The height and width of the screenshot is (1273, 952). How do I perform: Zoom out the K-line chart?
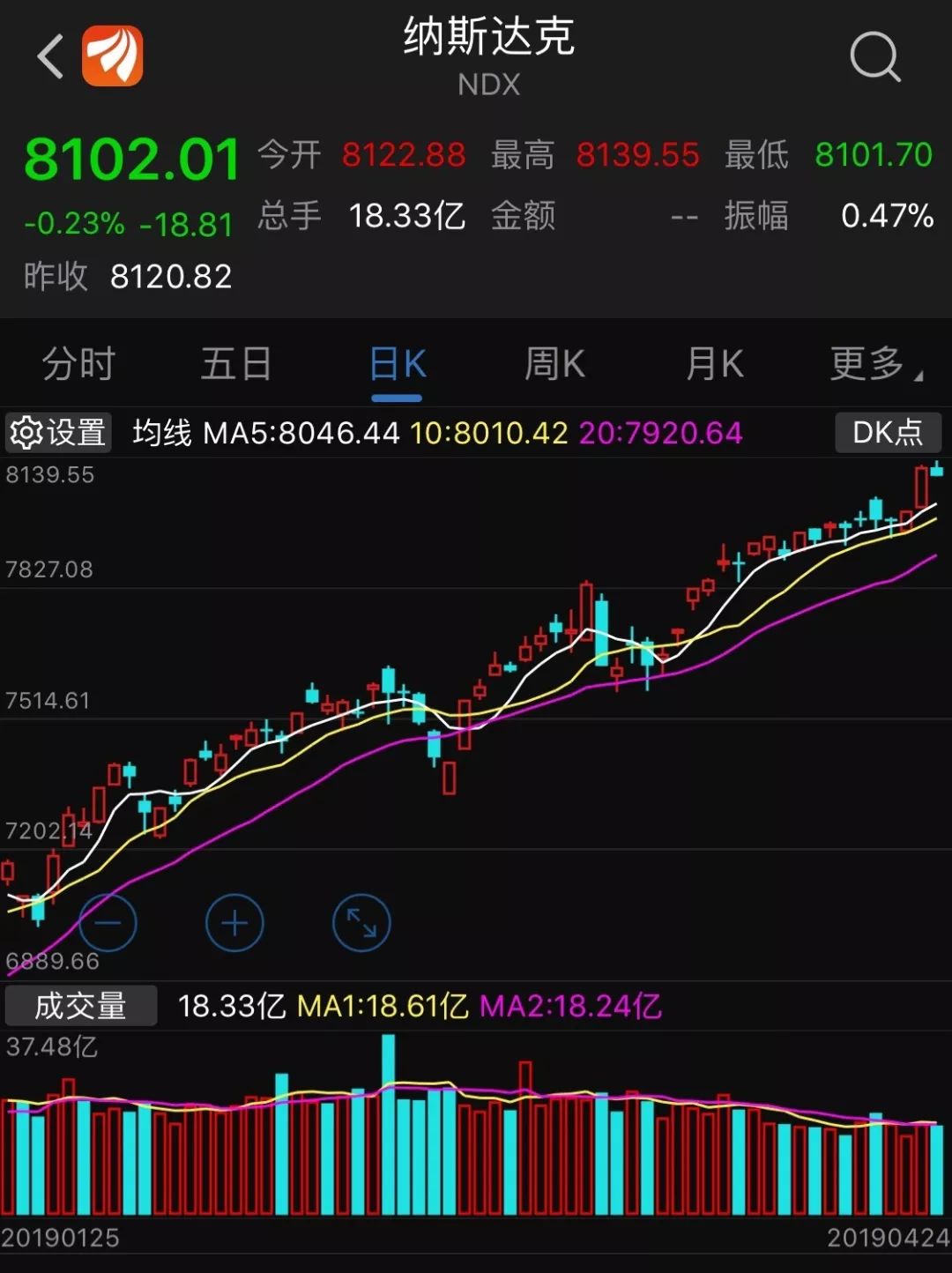tap(108, 923)
